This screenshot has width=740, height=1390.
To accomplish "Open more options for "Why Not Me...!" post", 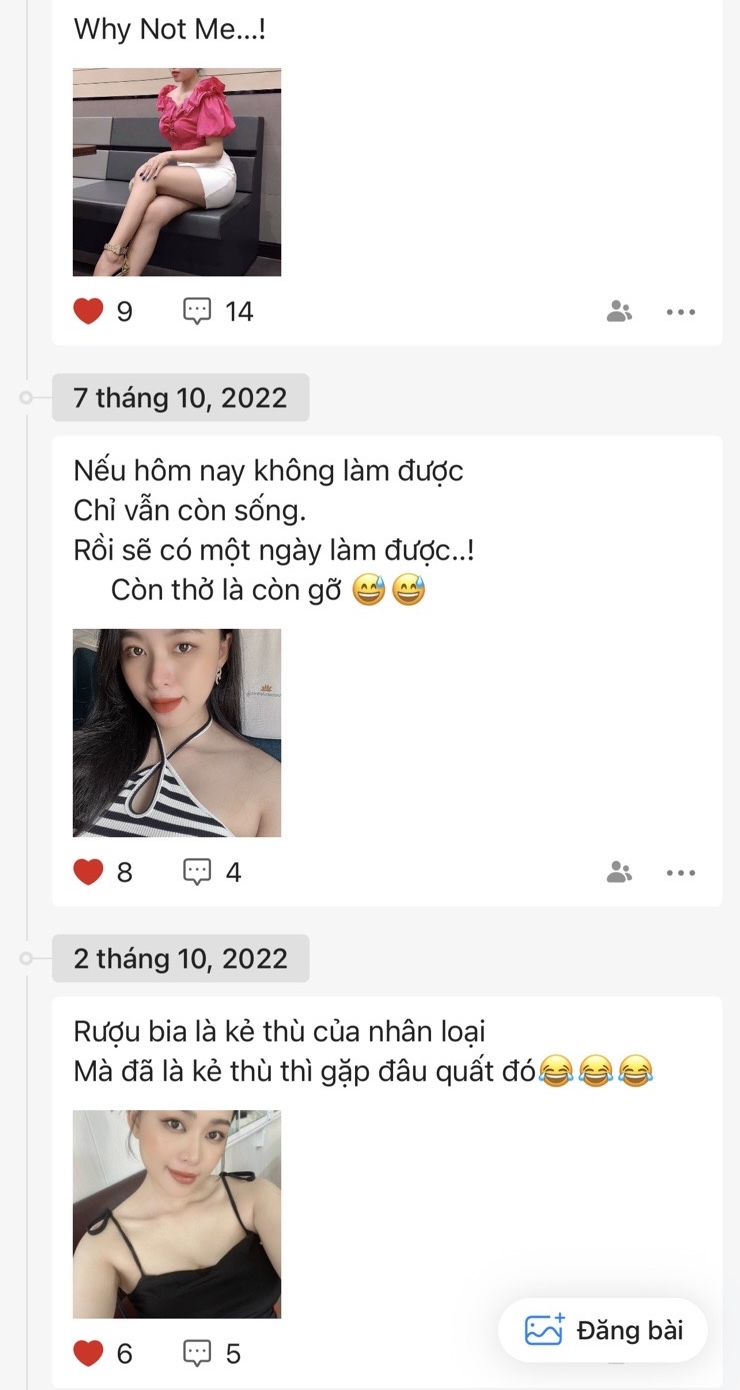I will coord(681,312).
